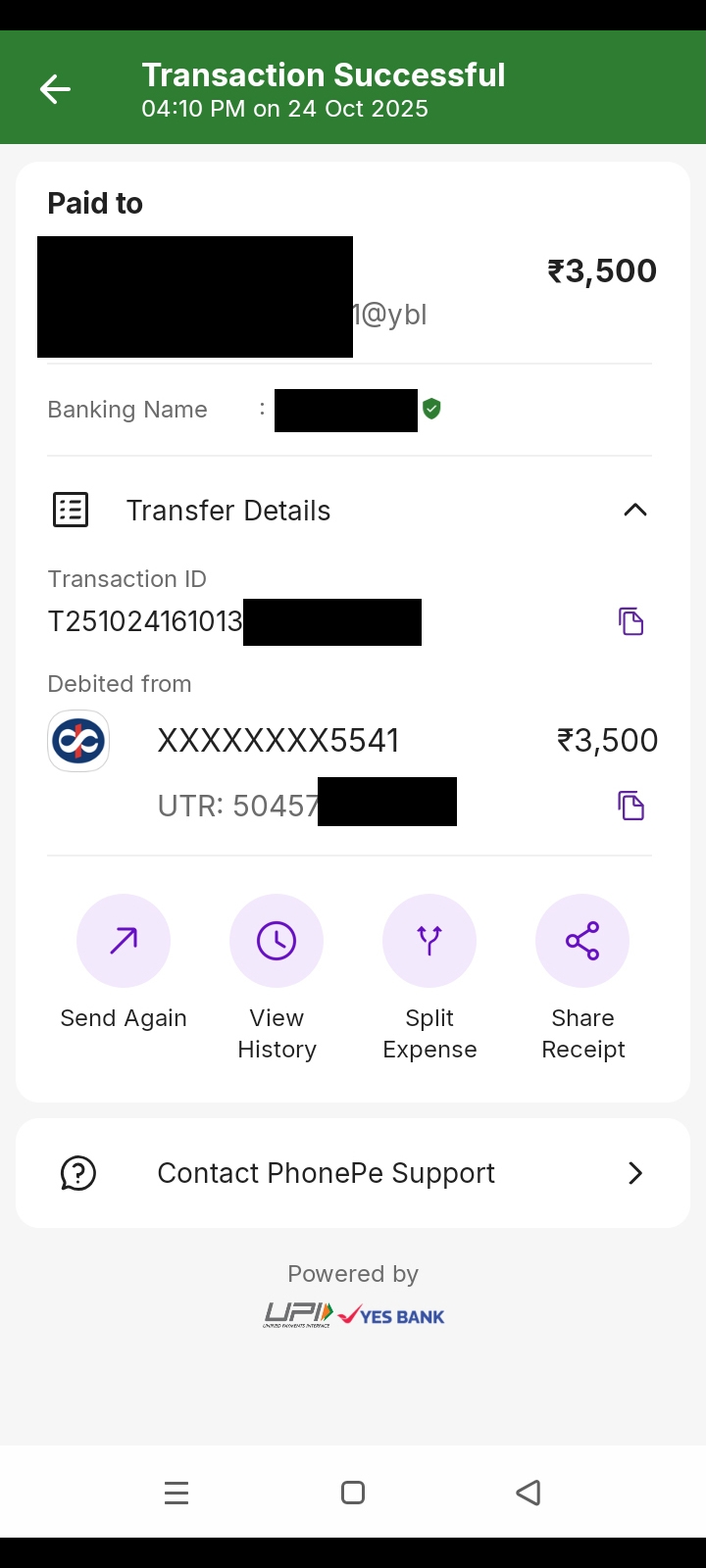Viewport: 706px width, 1568px height.
Task: Go back using the header arrow
Action: tap(55, 90)
